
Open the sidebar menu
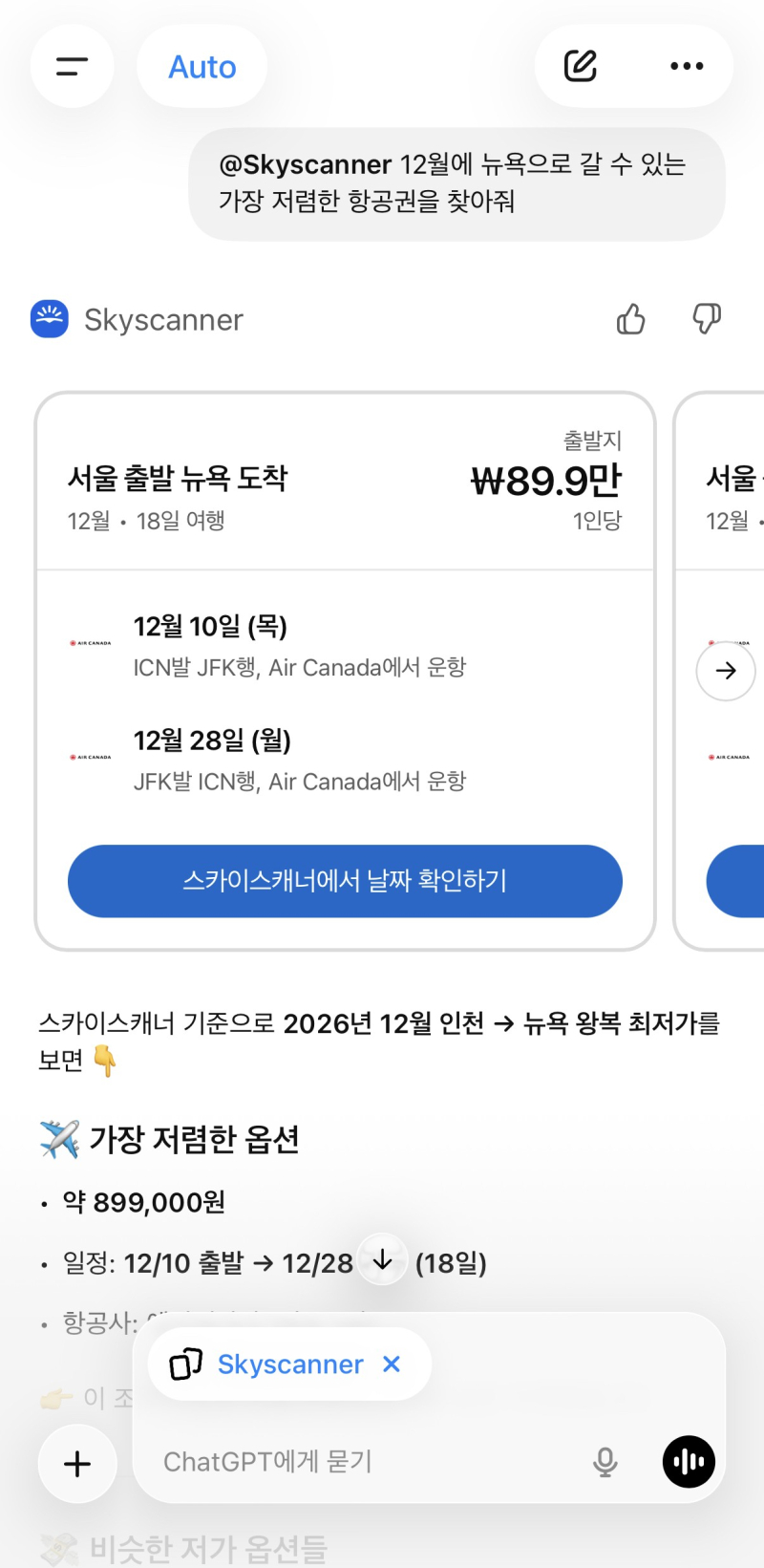tap(72, 66)
